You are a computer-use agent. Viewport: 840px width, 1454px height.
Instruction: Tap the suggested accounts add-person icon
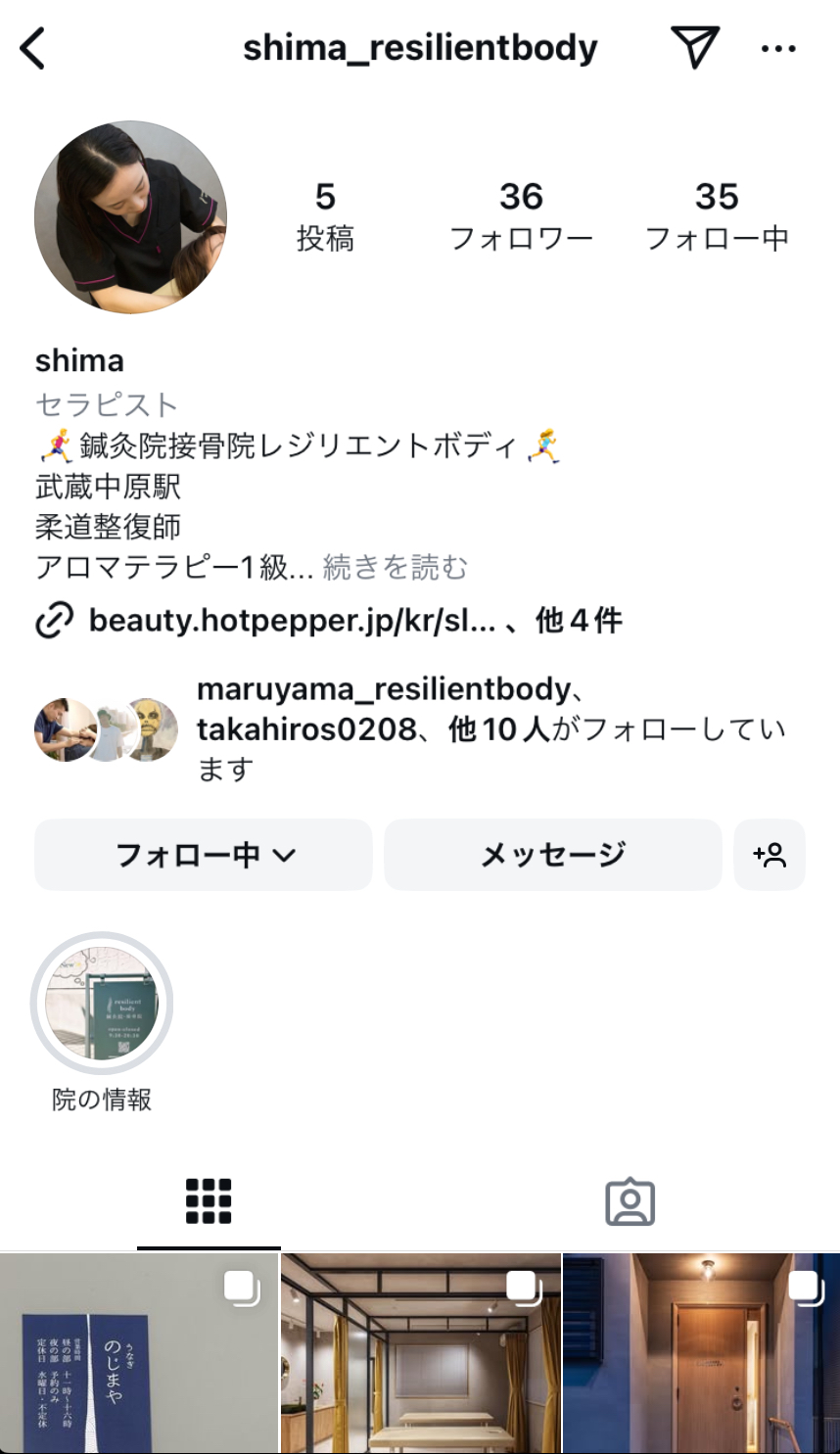(770, 855)
